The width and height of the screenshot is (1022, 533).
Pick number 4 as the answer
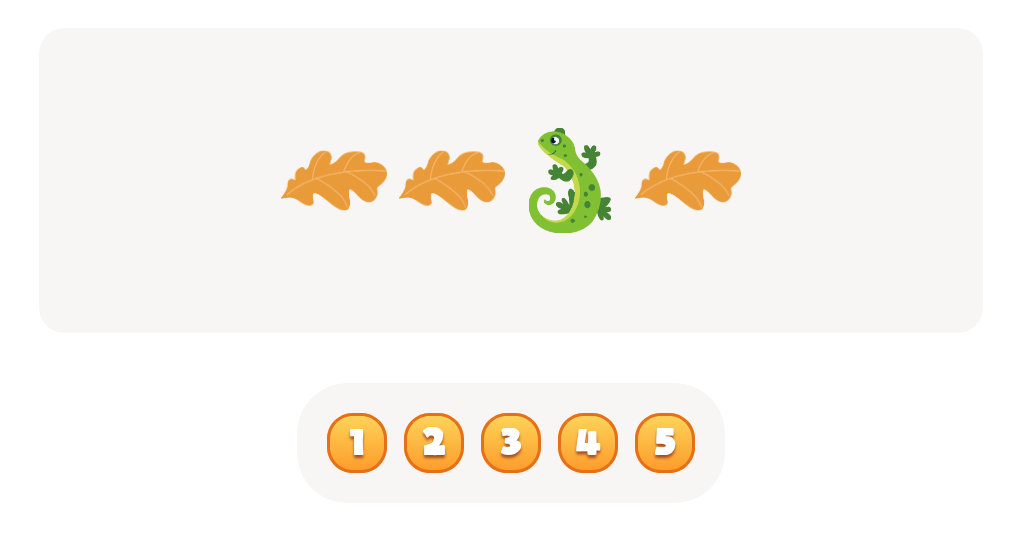coord(588,442)
